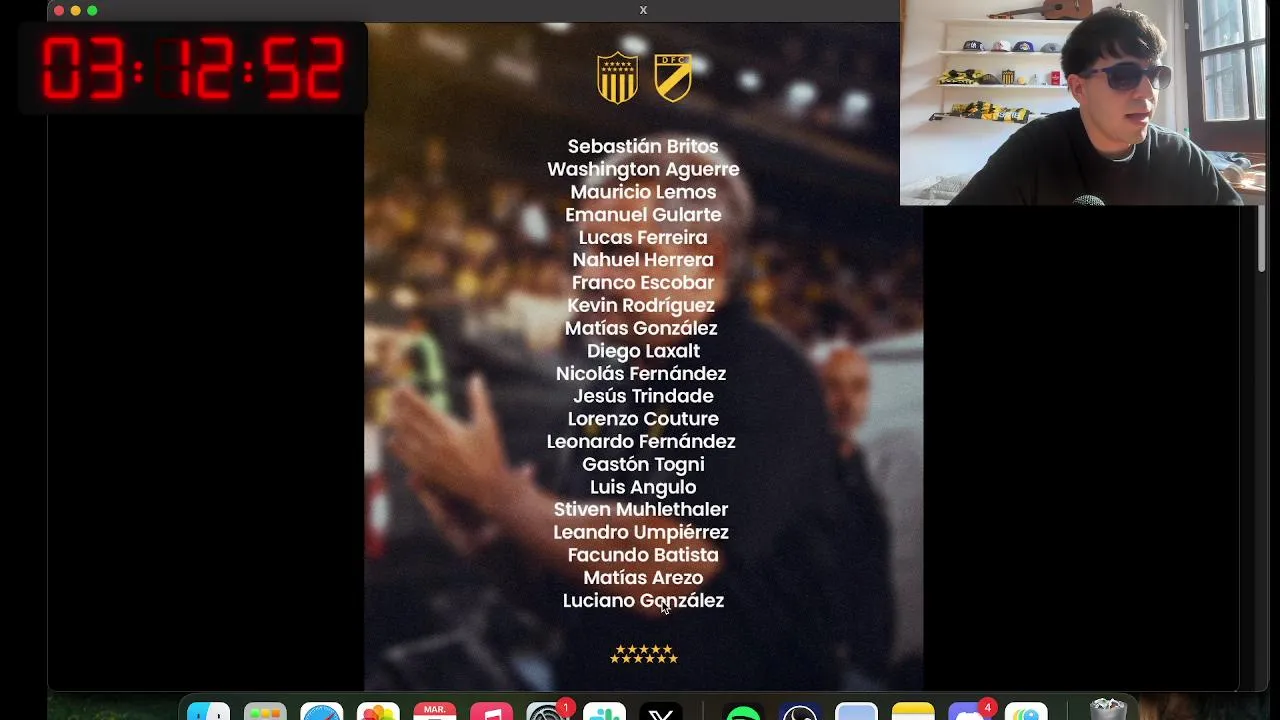
Task: Open Launchpad from the dock
Action: click(x=265, y=712)
